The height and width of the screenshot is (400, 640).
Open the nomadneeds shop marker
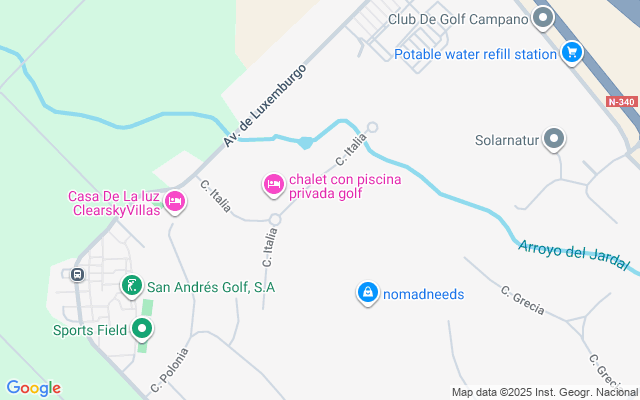pos(368,293)
